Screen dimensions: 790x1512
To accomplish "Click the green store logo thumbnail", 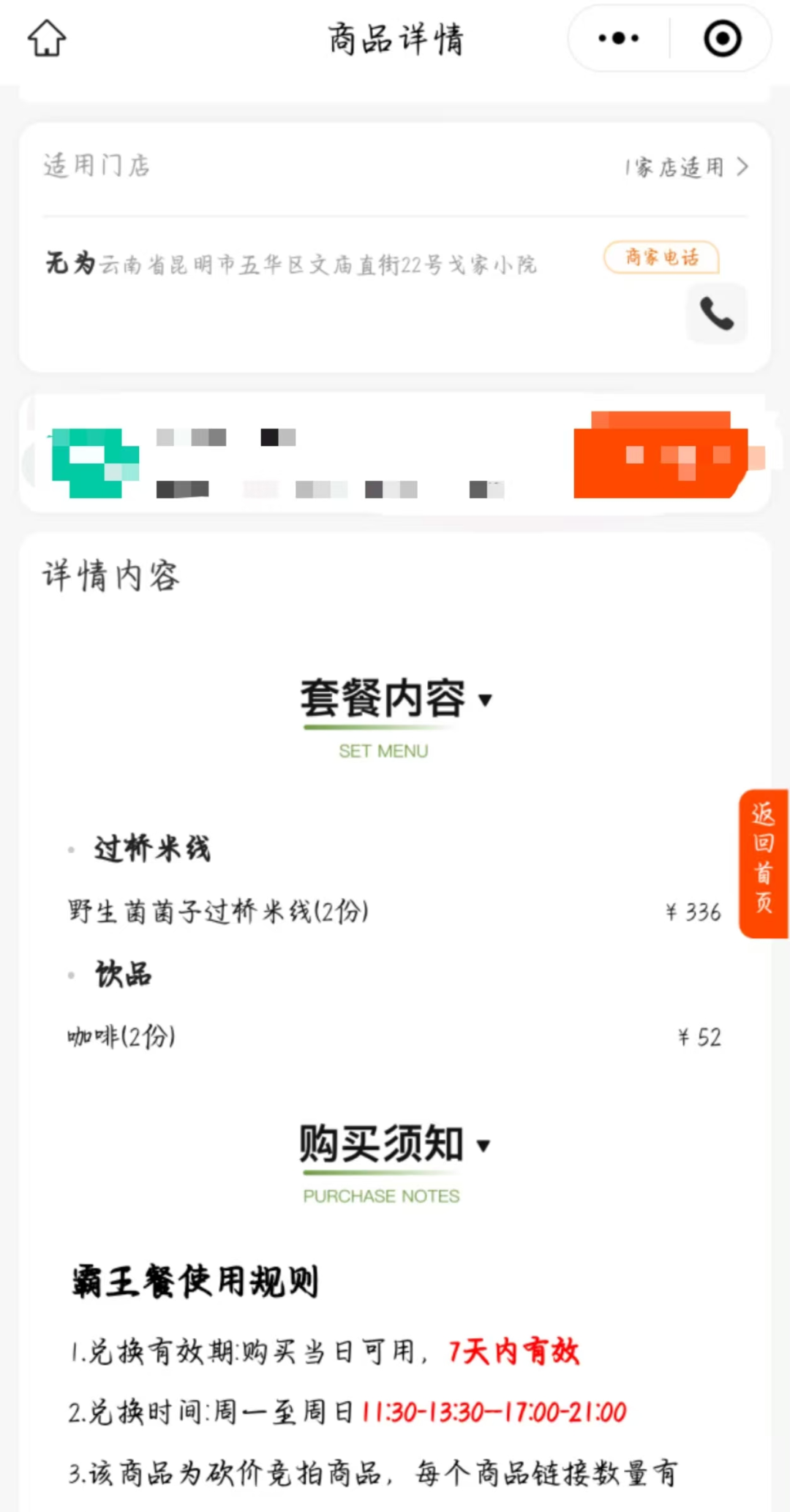I will 94,461.
